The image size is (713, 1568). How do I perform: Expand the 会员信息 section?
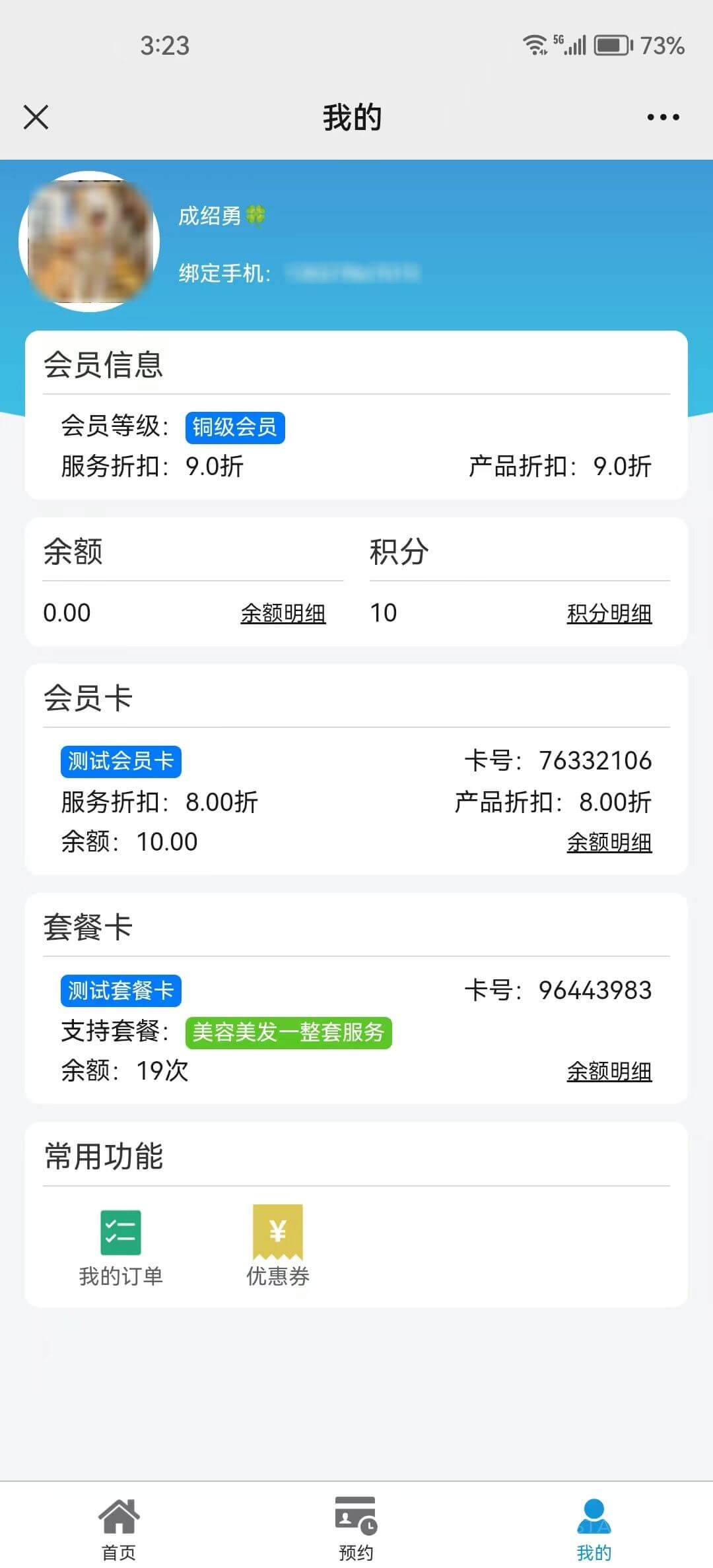pos(104,365)
